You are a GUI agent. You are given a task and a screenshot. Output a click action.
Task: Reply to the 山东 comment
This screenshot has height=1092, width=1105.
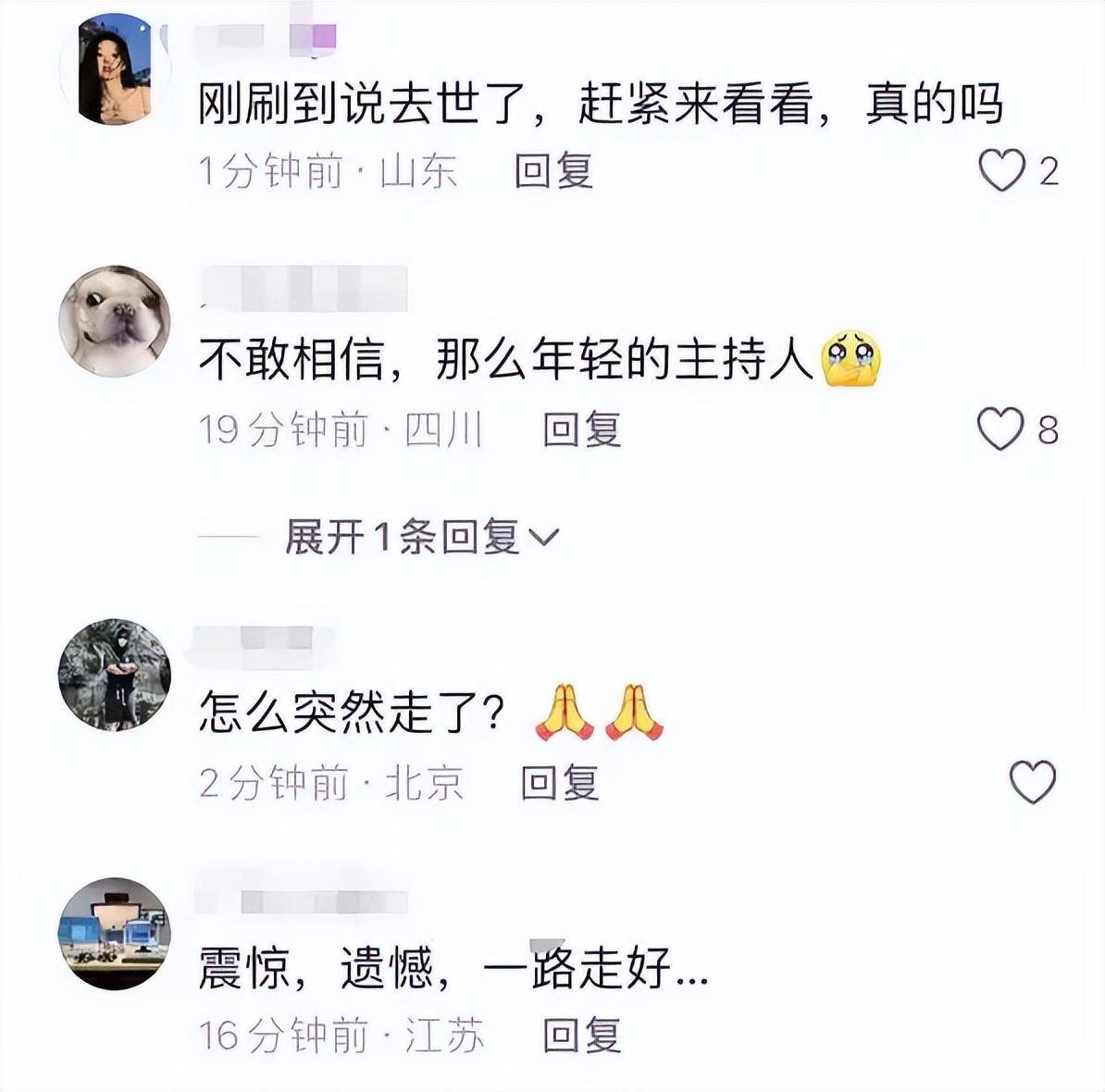pyautogui.click(x=553, y=171)
